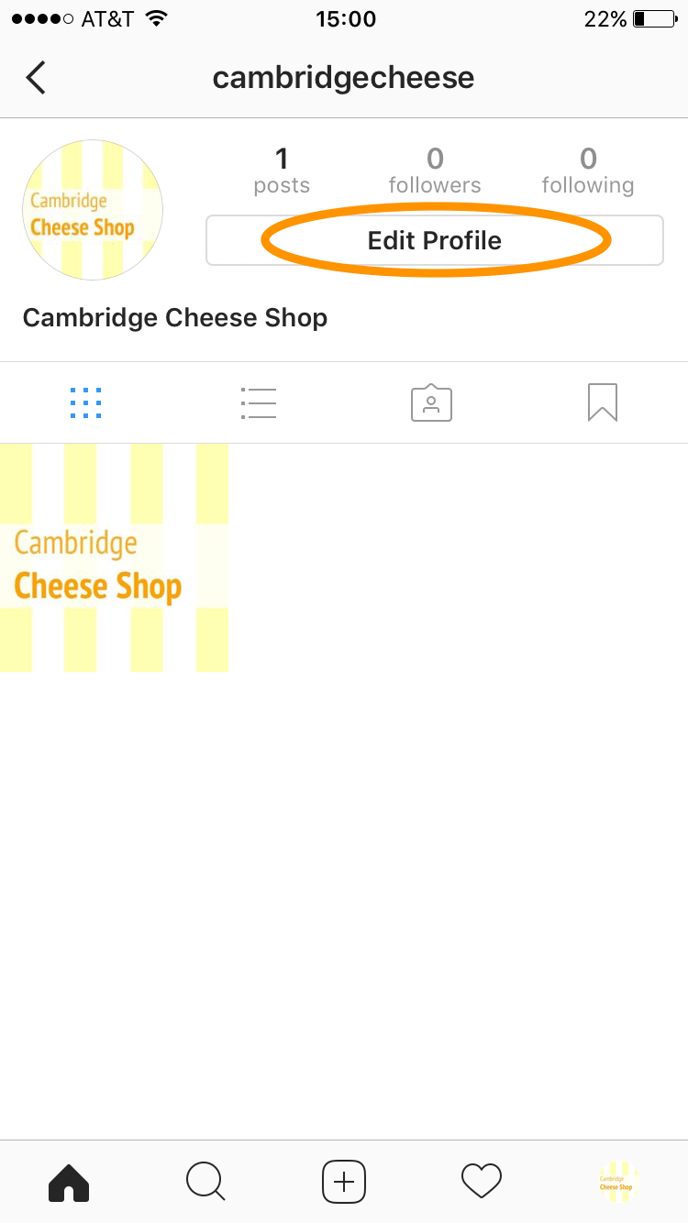Go to the home feed
Image resolution: width=688 pixels, height=1223 pixels.
click(69, 1182)
